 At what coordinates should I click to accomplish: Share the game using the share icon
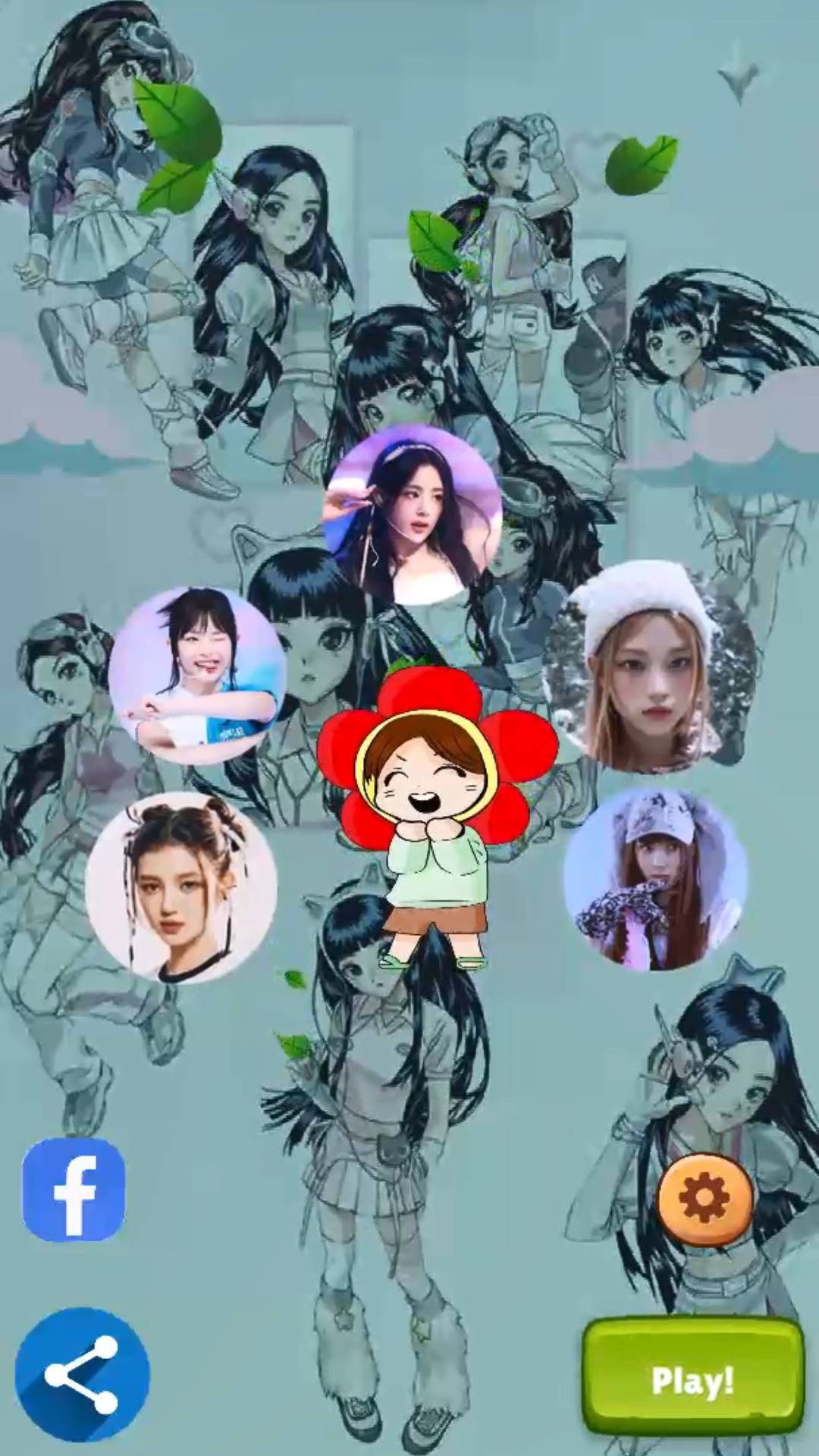pyautogui.click(x=83, y=1374)
